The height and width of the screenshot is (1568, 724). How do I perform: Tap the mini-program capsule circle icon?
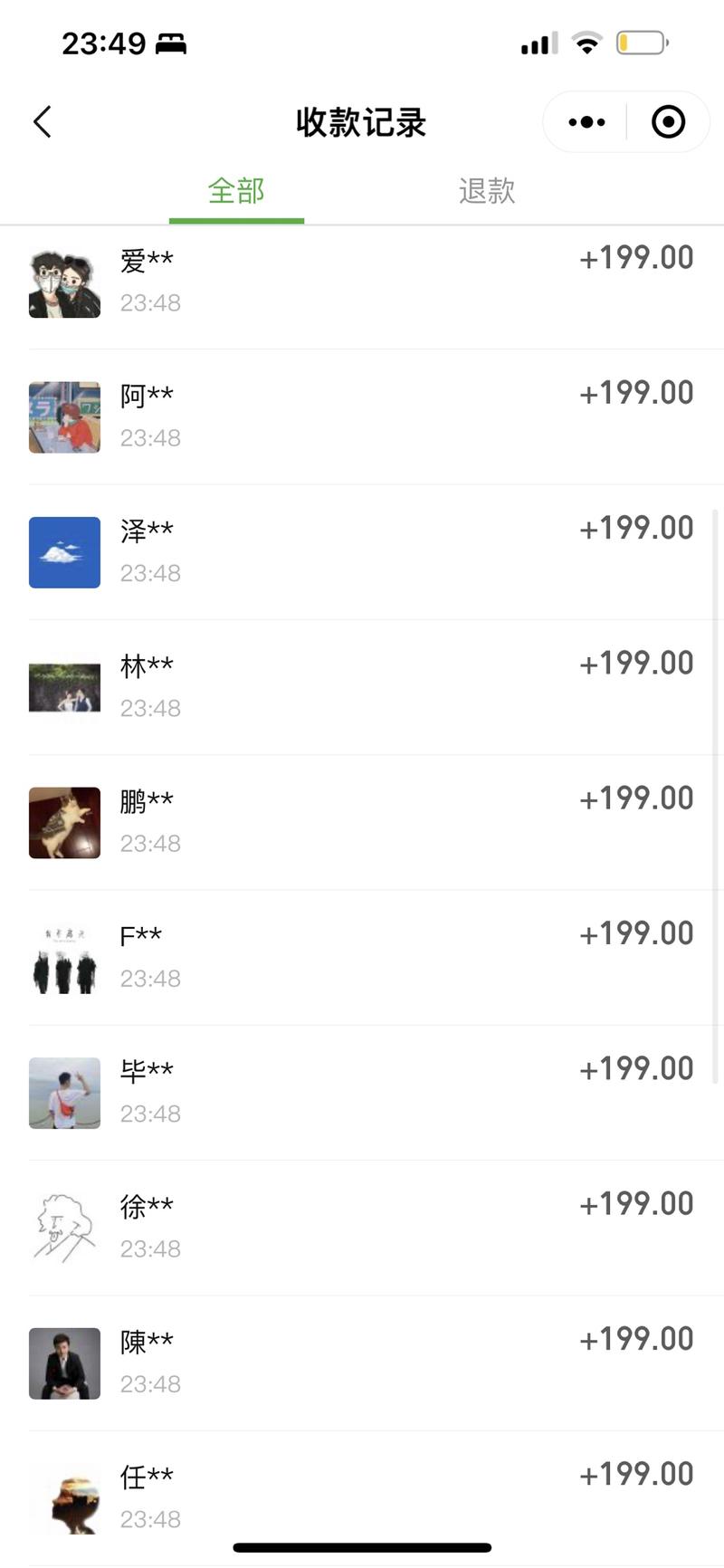tap(667, 121)
